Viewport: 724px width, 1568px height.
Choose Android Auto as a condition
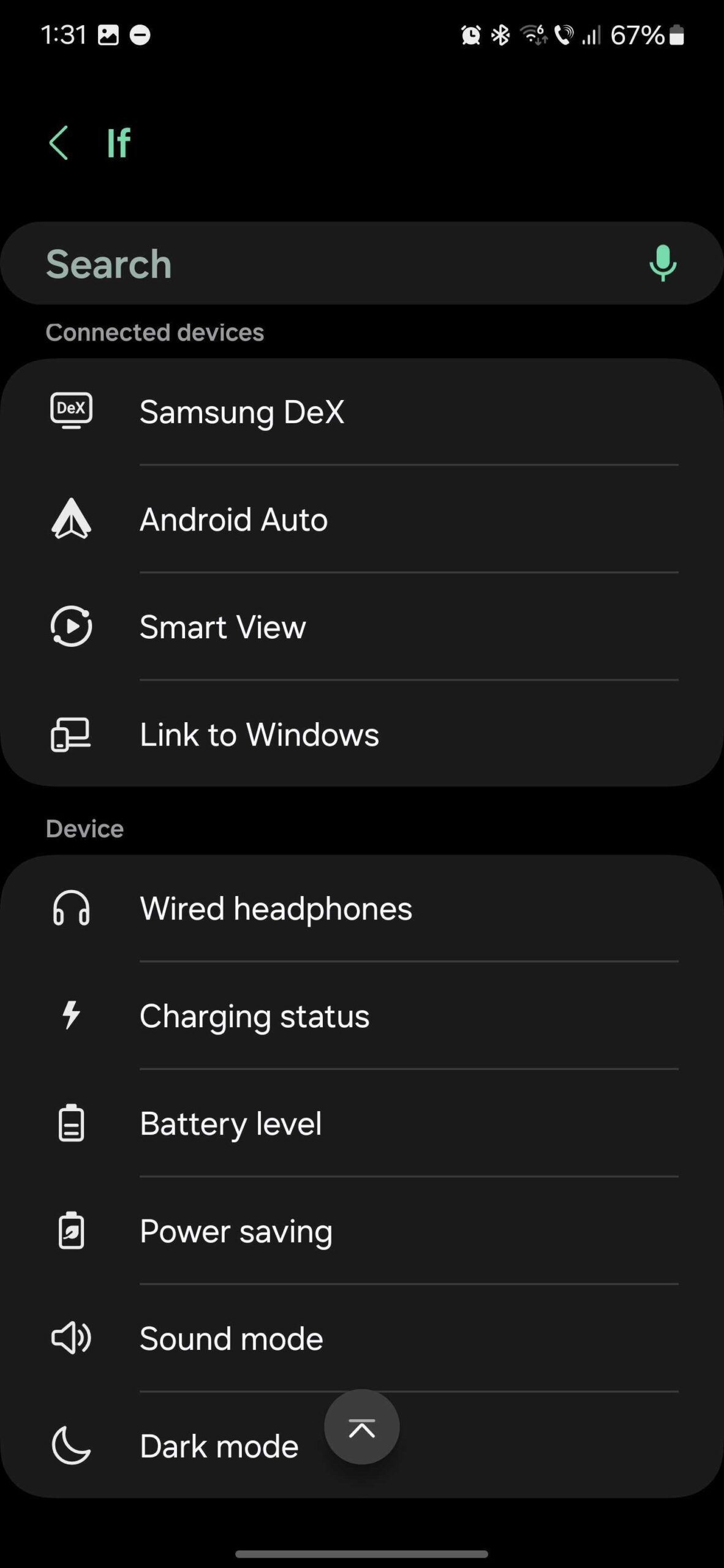point(361,519)
